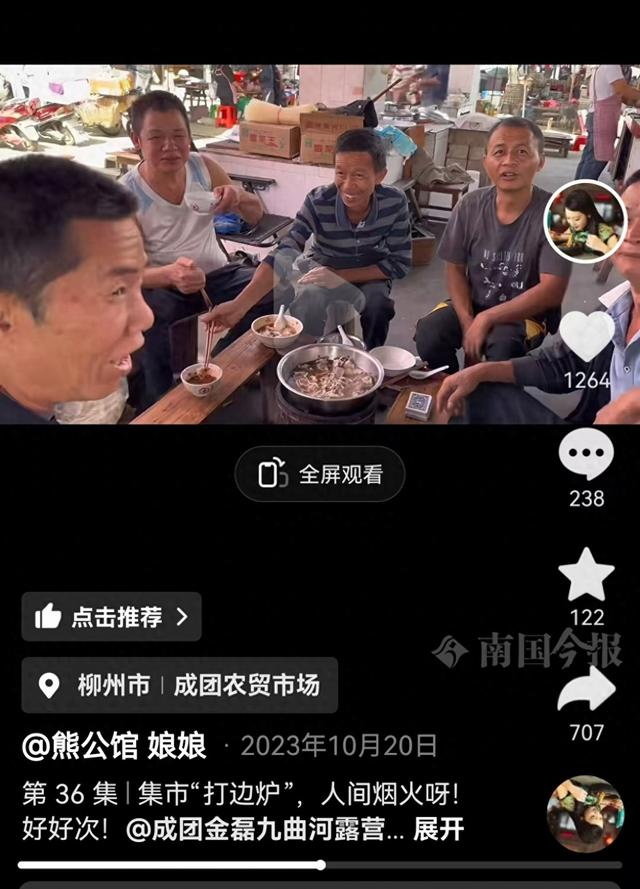640x889 pixels.
Task: Tap 全屏观看 to watch fullscreen
Action: 320,474
